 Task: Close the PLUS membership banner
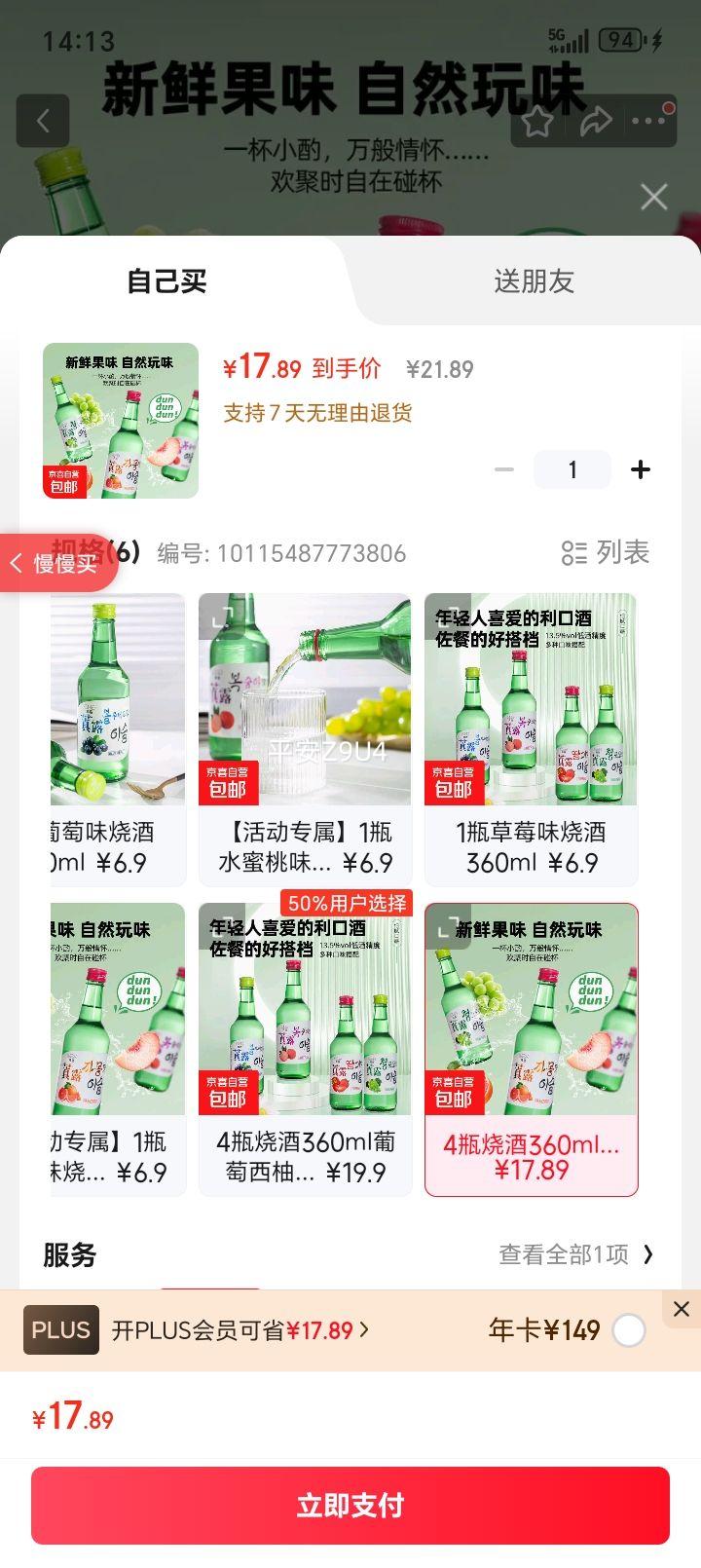[x=681, y=1309]
